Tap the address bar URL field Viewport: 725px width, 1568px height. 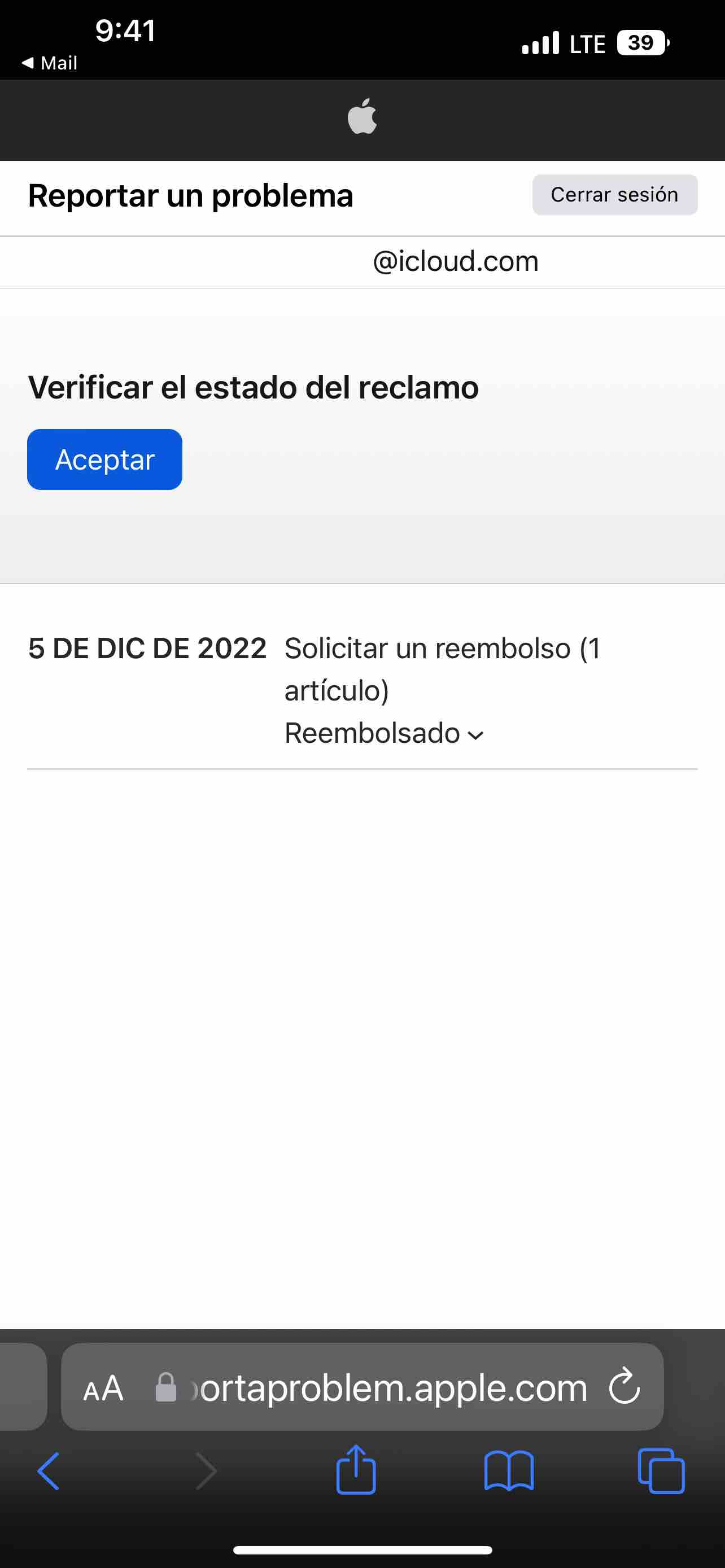(x=390, y=1389)
